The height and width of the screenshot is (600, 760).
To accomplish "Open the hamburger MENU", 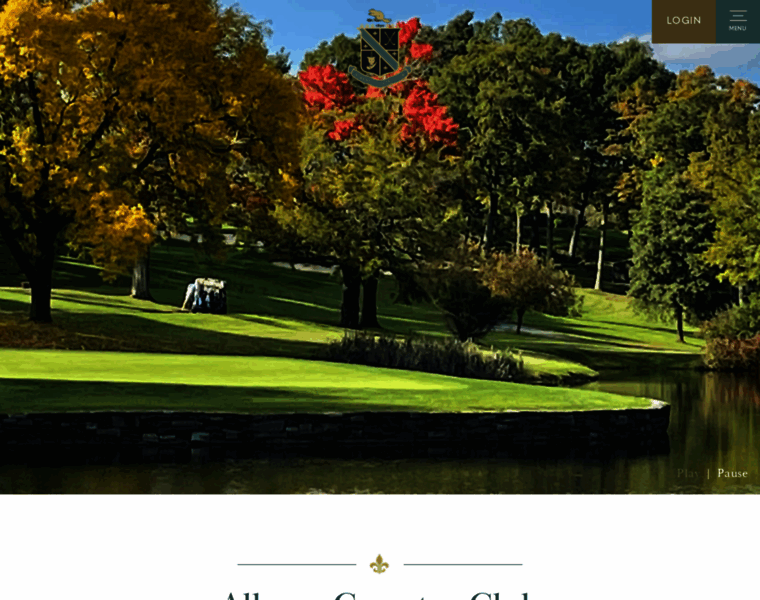I will [x=738, y=20].
